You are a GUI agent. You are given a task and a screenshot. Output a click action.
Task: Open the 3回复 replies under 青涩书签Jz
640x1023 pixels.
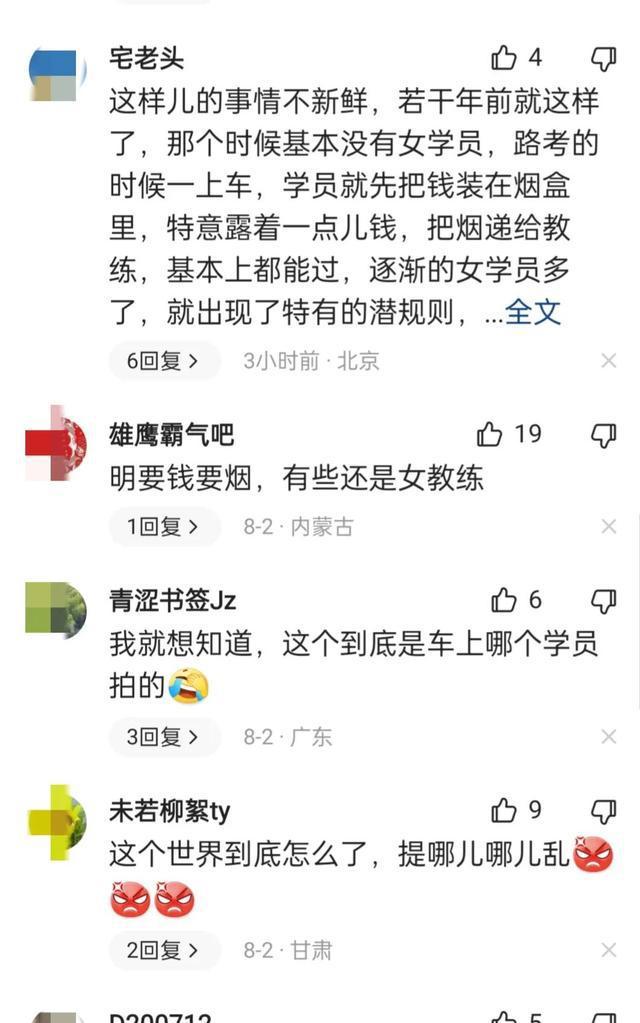point(164,737)
